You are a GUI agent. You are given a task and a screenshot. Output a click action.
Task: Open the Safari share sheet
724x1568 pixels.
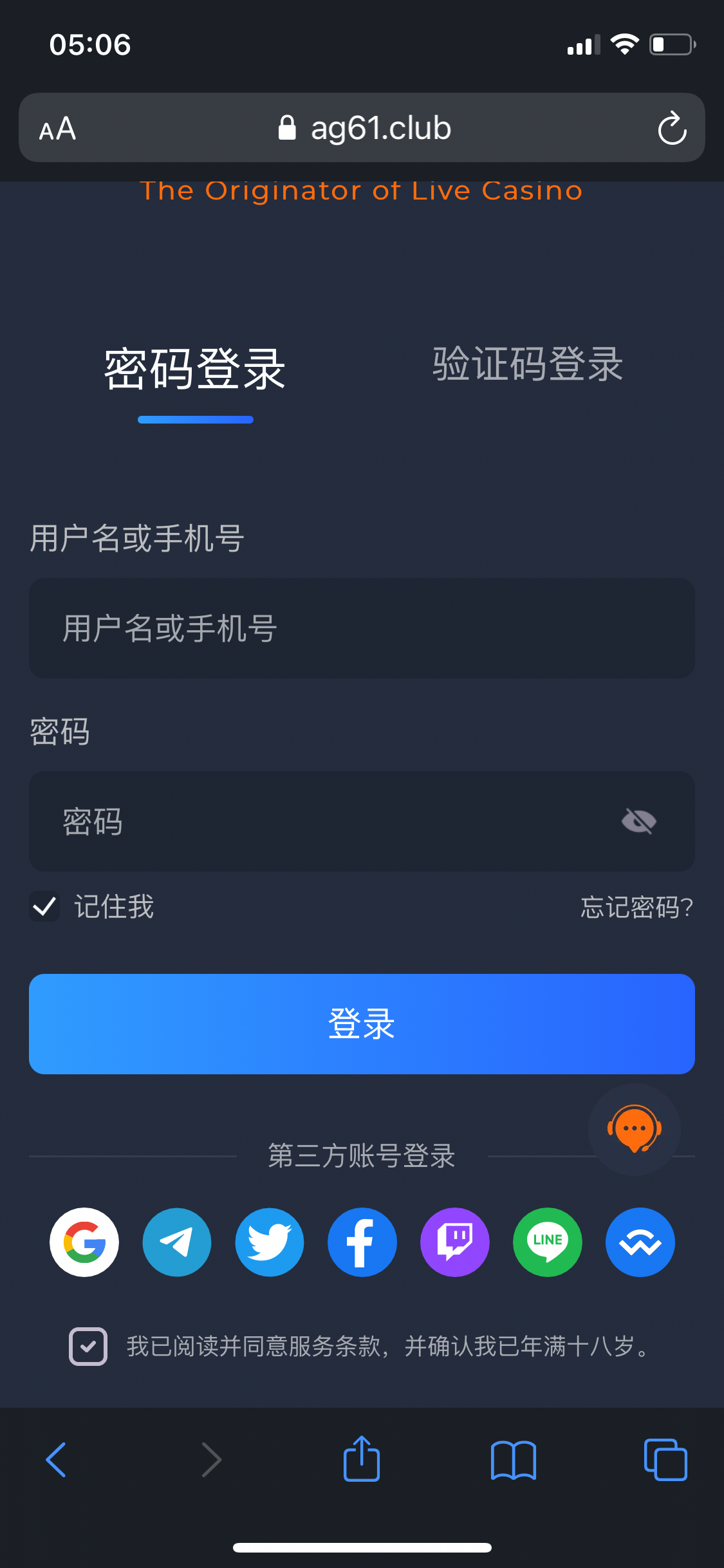click(362, 1459)
